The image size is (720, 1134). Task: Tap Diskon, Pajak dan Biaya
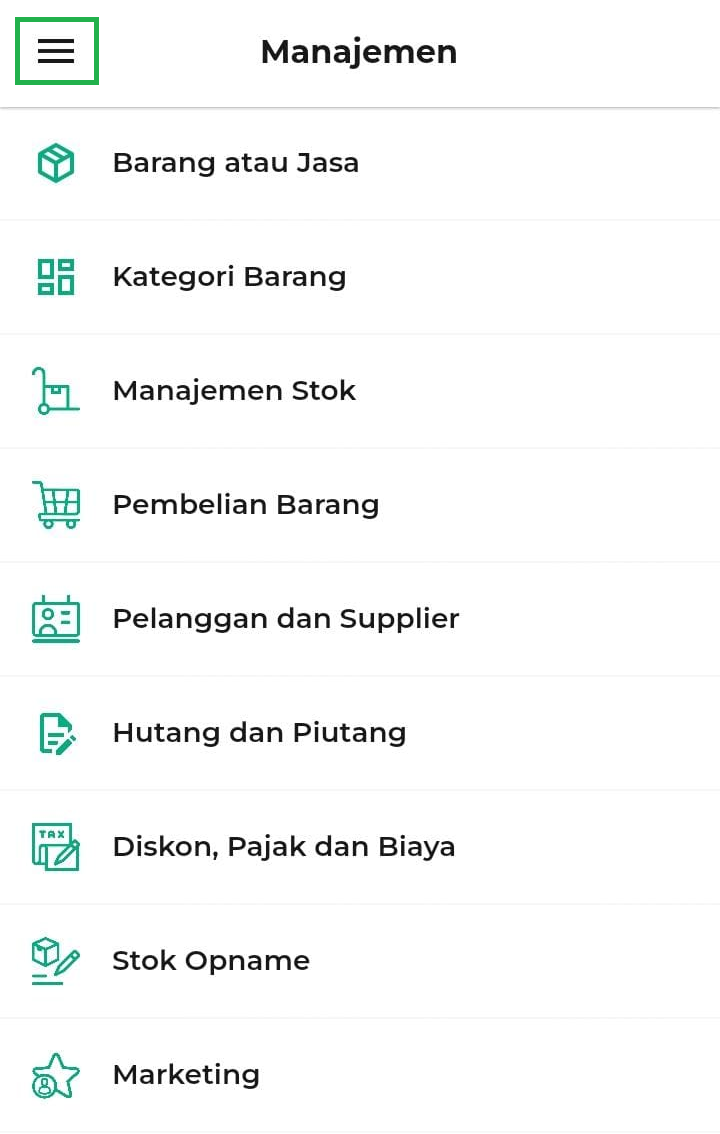click(x=283, y=847)
